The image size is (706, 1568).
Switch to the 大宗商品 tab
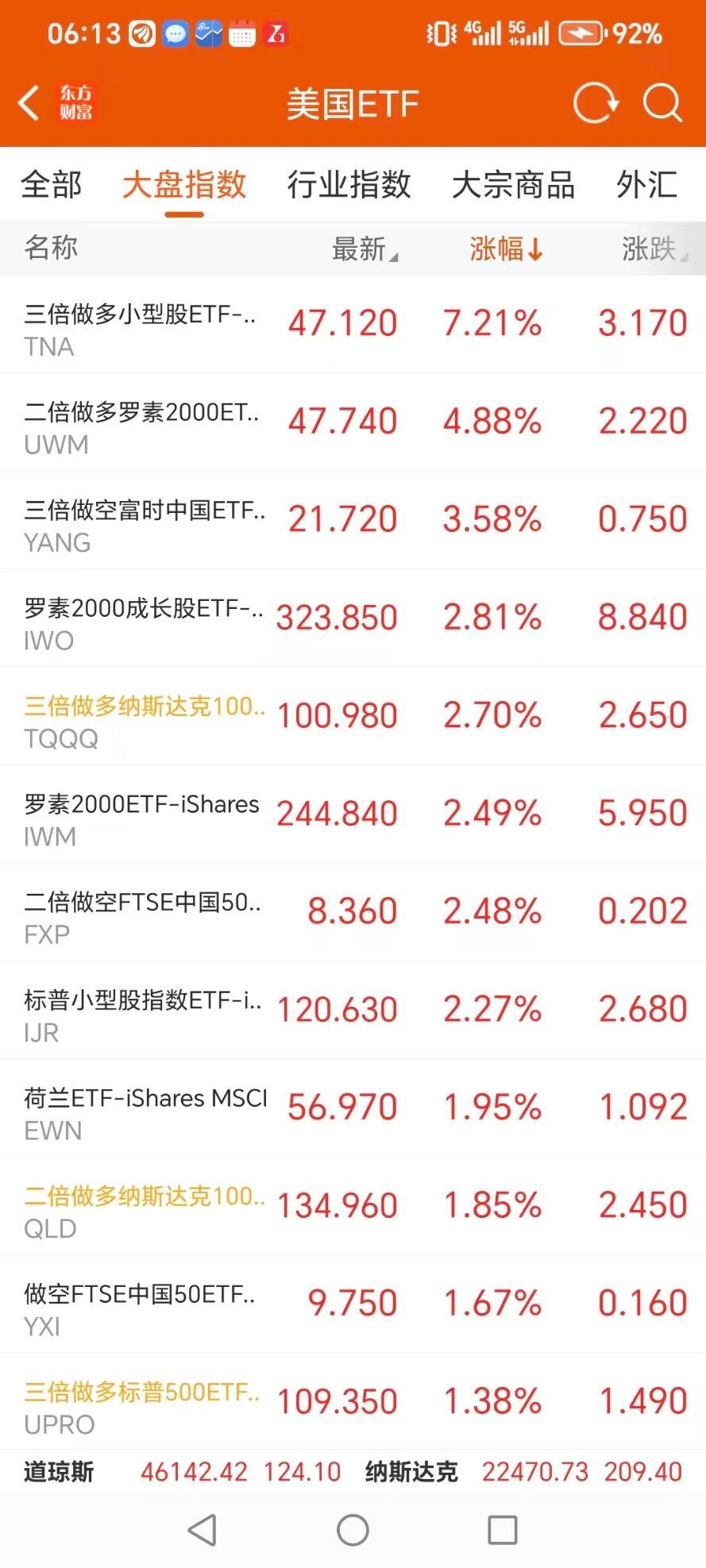pyautogui.click(x=513, y=185)
